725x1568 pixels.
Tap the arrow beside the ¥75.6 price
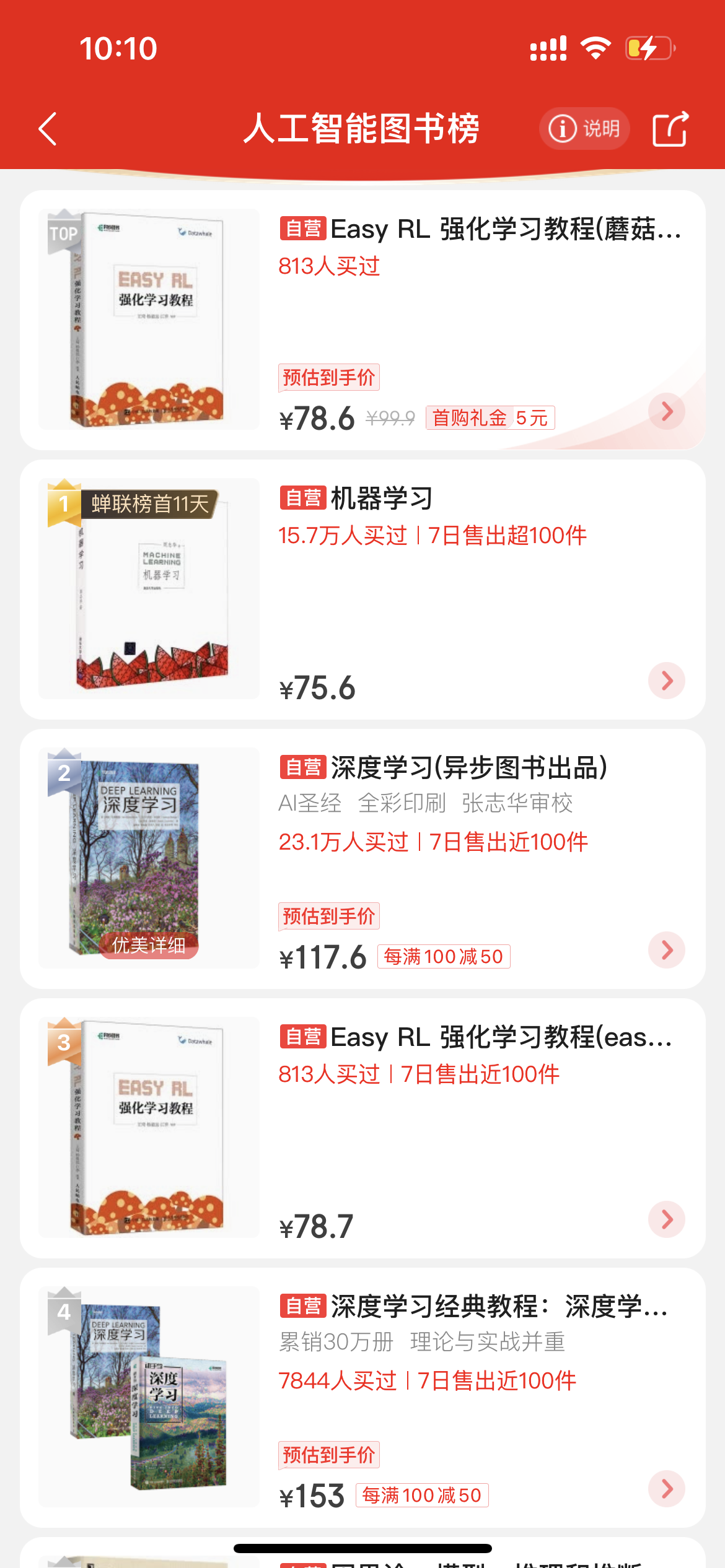click(x=667, y=681)
